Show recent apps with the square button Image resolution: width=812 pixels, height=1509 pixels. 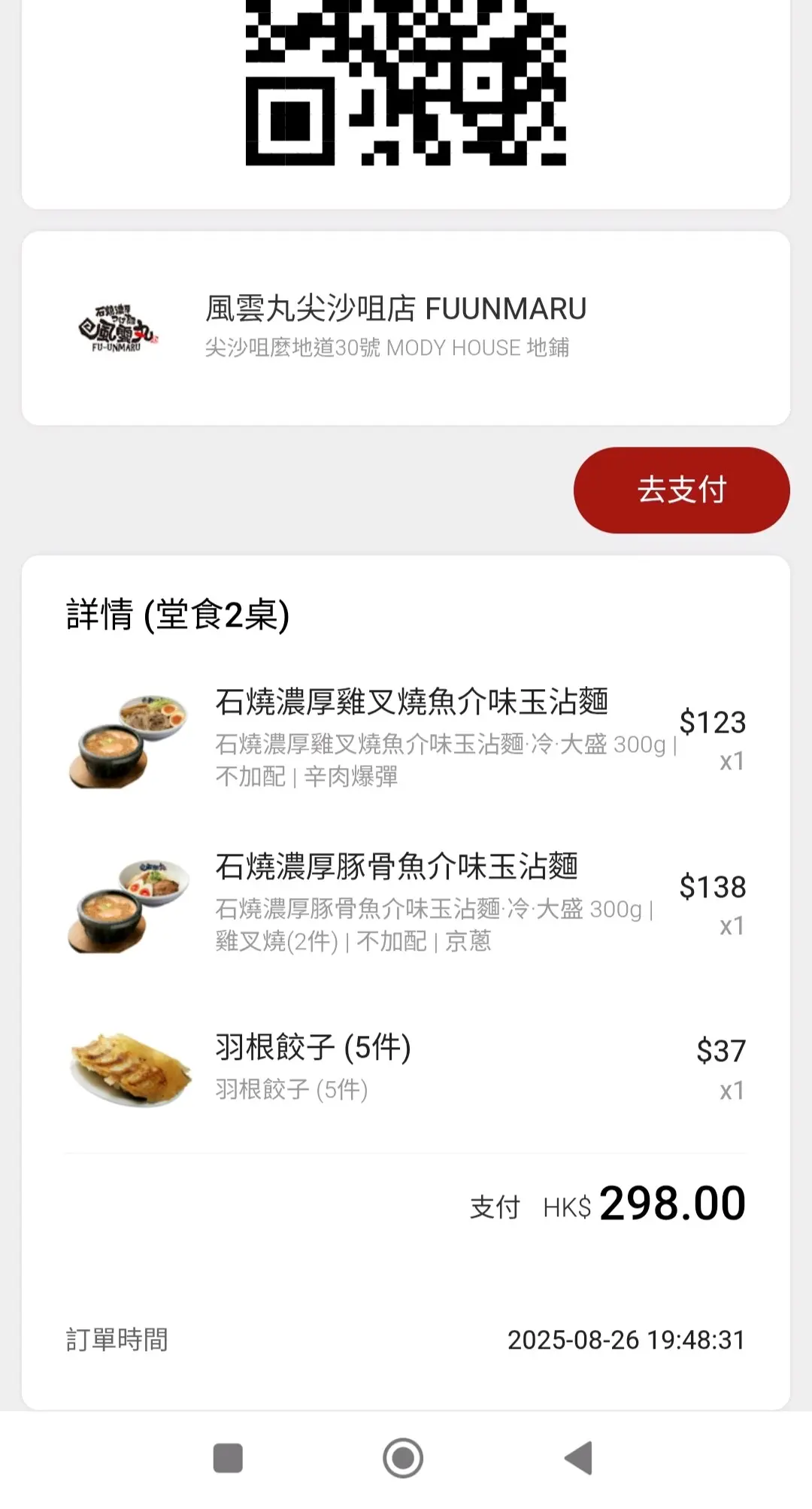coord(228,1458)
